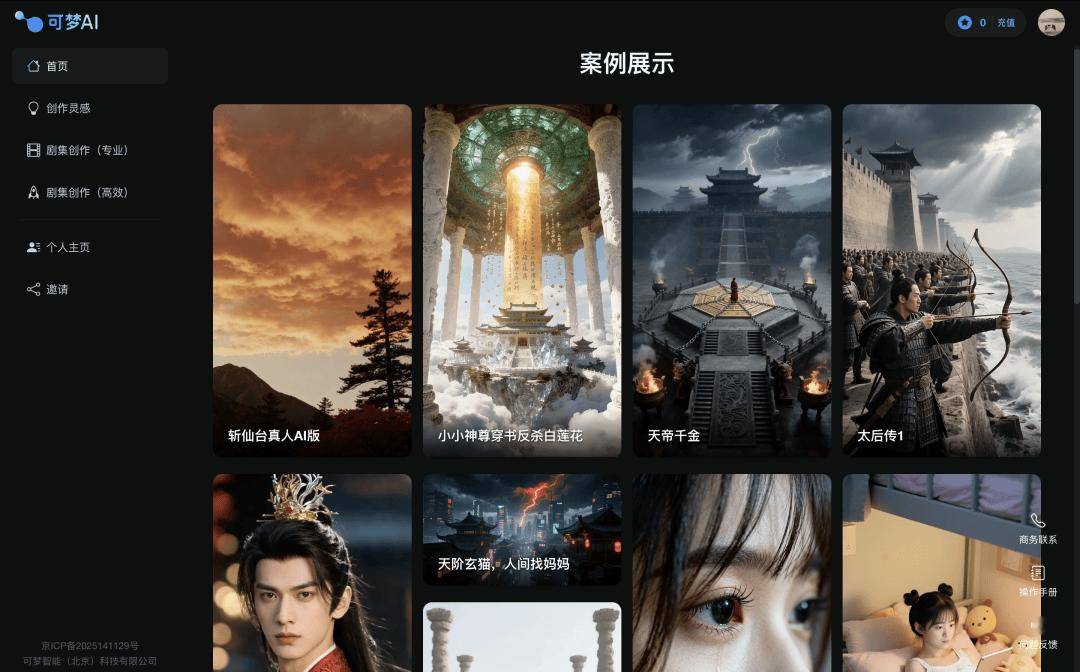
Task: Open the 天帝千金 showcase card
Action: pos(732,280)
